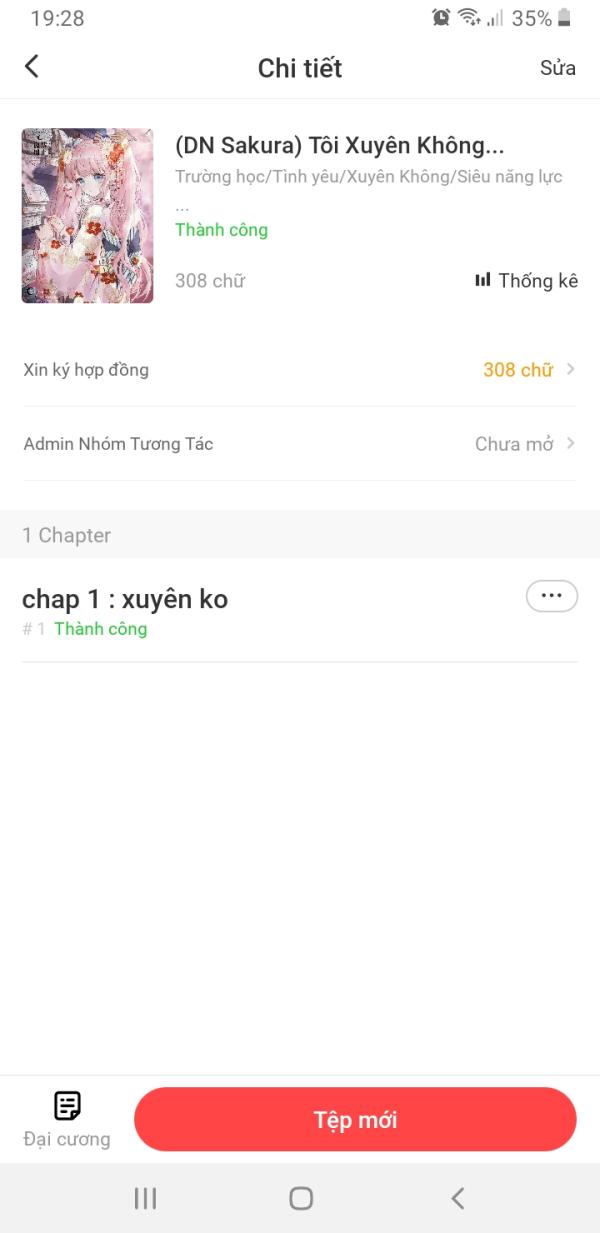
Task: Create a new chapter with Tệp mới
Action: point(355,1120)
